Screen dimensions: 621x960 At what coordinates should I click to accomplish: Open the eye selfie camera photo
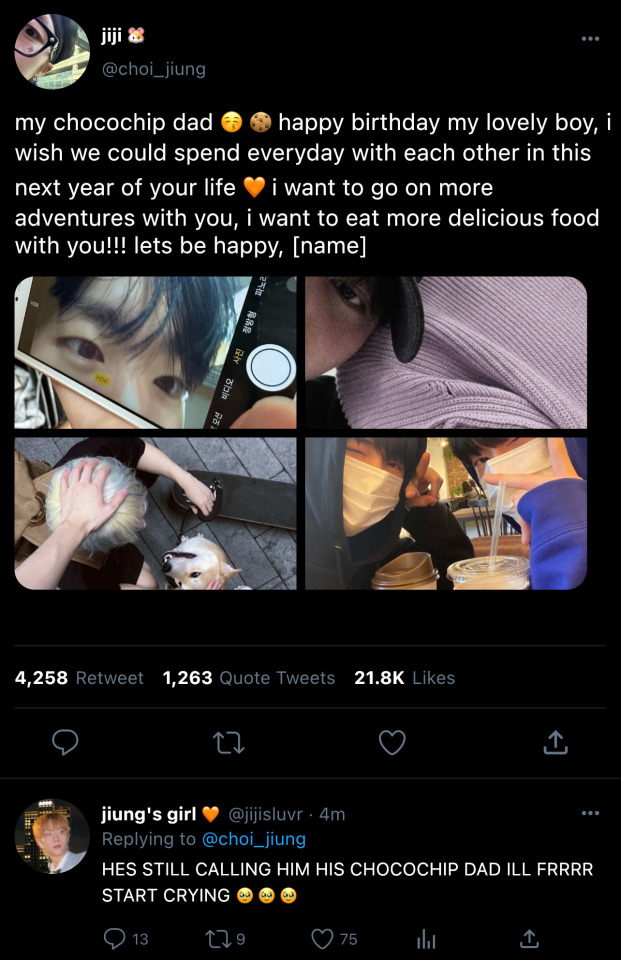point(155,352)
